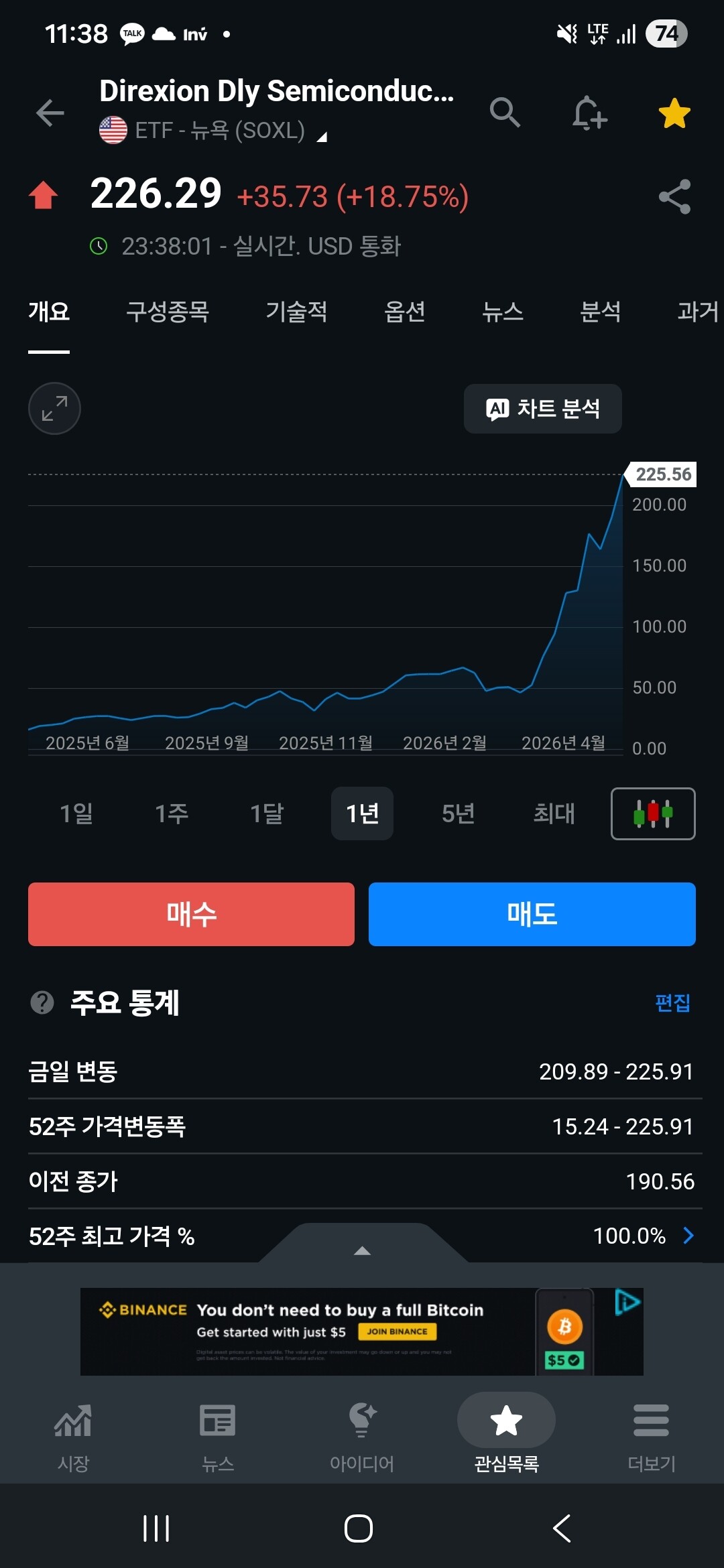This screenshot has width=724, height=1568.
Task: Add a price alert with the bell icon
Action: click(589, 113)
